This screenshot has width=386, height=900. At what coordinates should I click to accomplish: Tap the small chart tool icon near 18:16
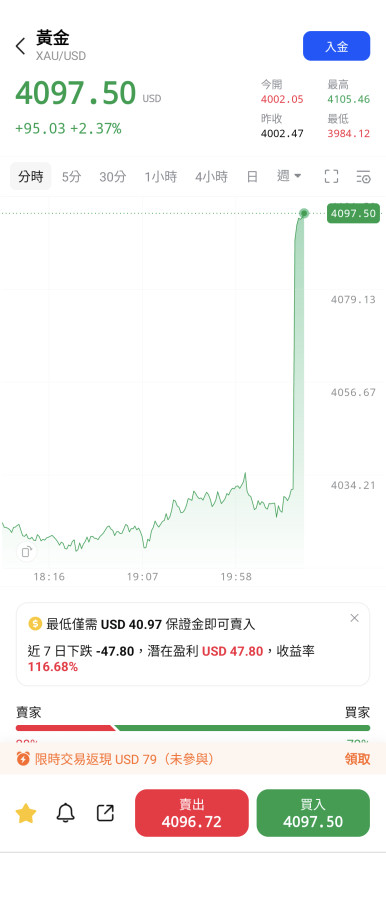[x=26, y=552]
